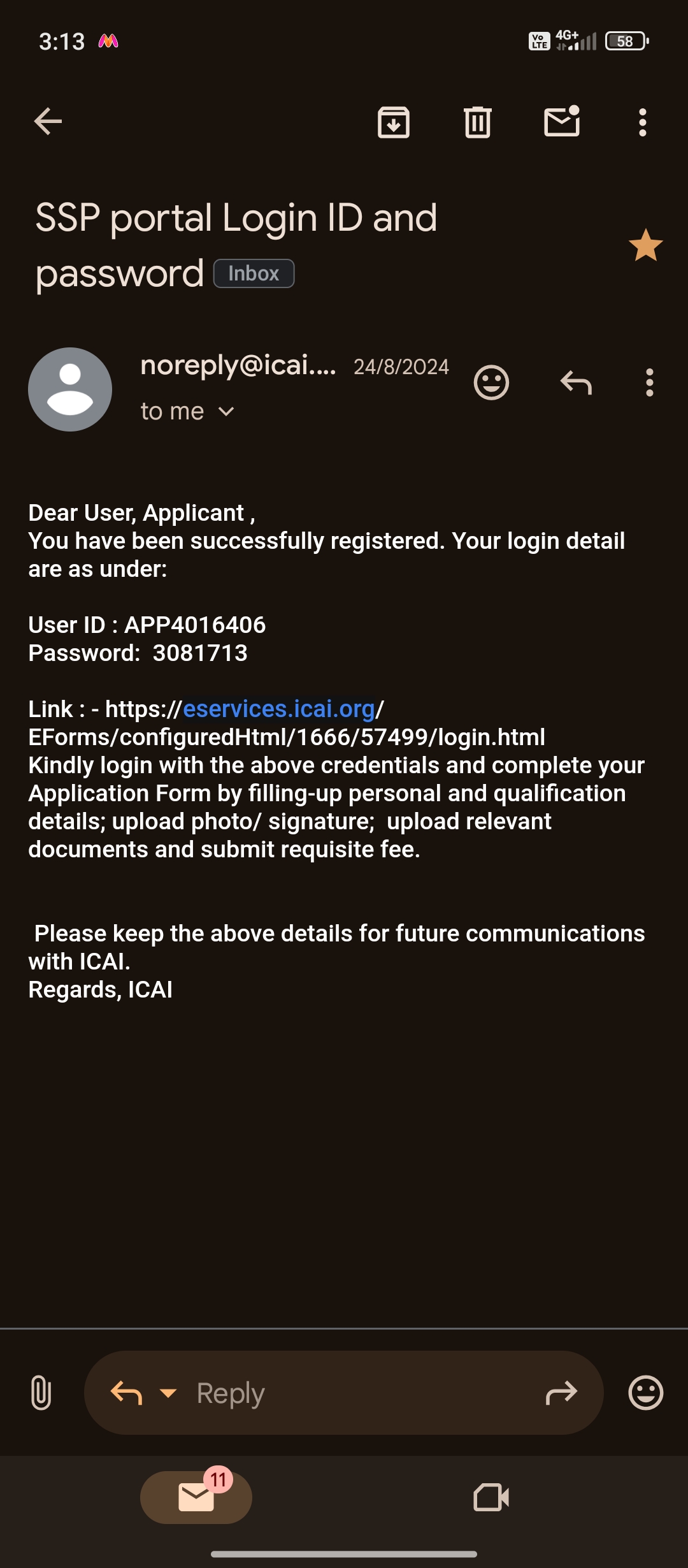
Task: Add an emoji reaction beside the date
Action: [491, 382]
